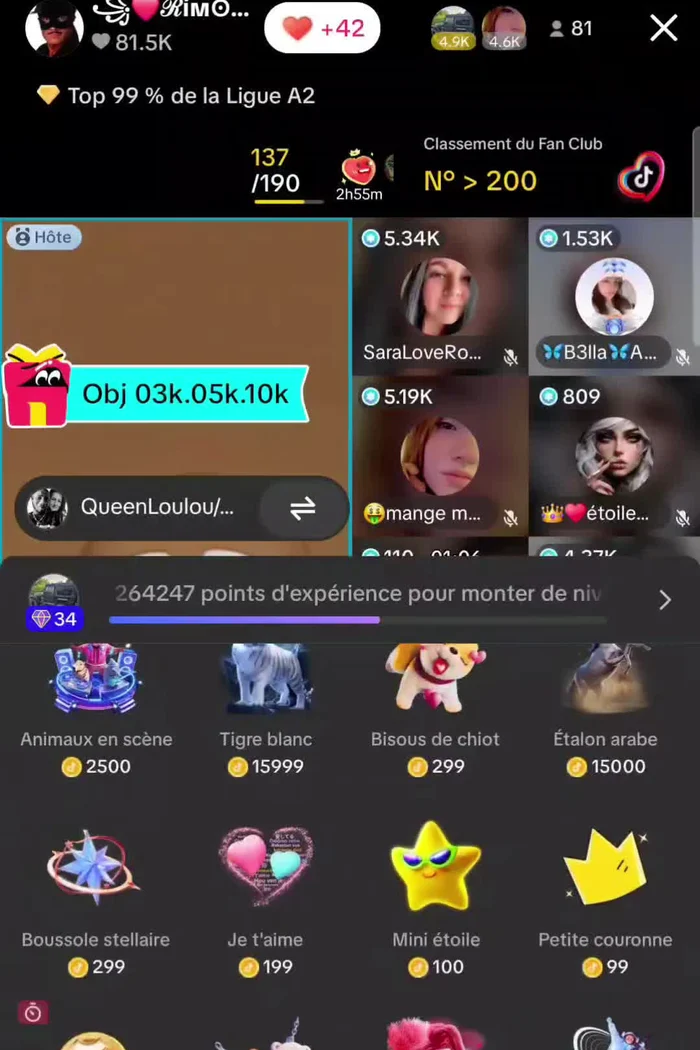Select guest SaraLoveRo…
The height and width of the screenshot is (1050, 700).
click(440, 297)
